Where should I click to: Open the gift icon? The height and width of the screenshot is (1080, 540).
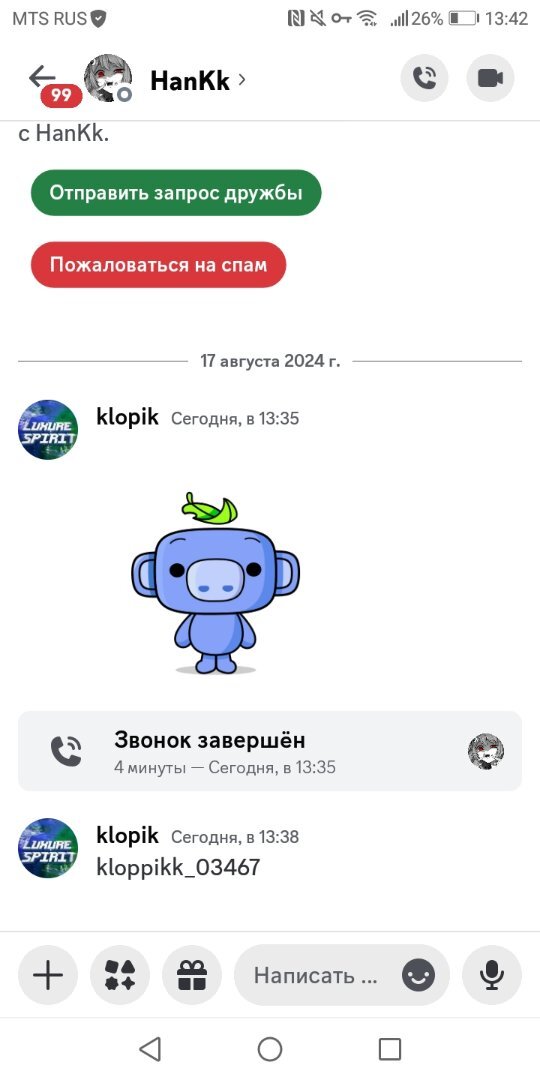[191, 975]
